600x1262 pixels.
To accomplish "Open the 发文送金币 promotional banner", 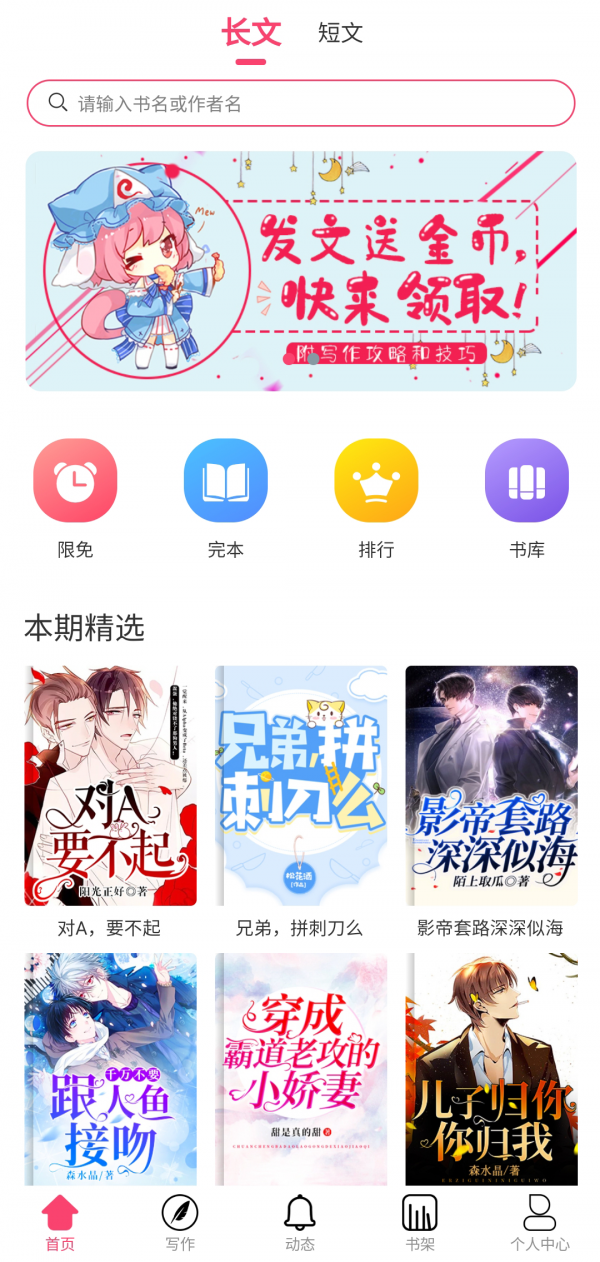I will click(x=300, y=271).
